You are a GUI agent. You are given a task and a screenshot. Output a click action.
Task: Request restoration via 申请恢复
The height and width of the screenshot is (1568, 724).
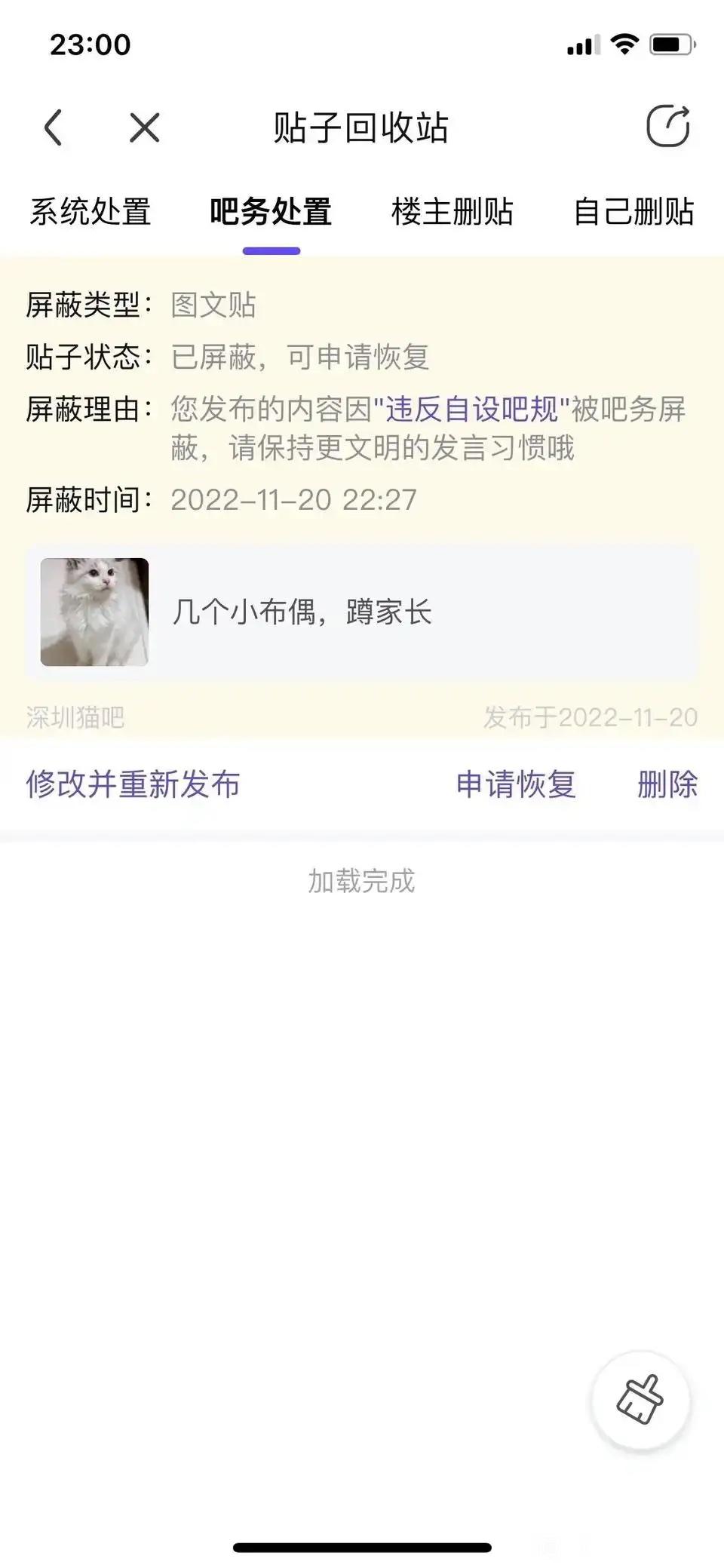[516, 784]
